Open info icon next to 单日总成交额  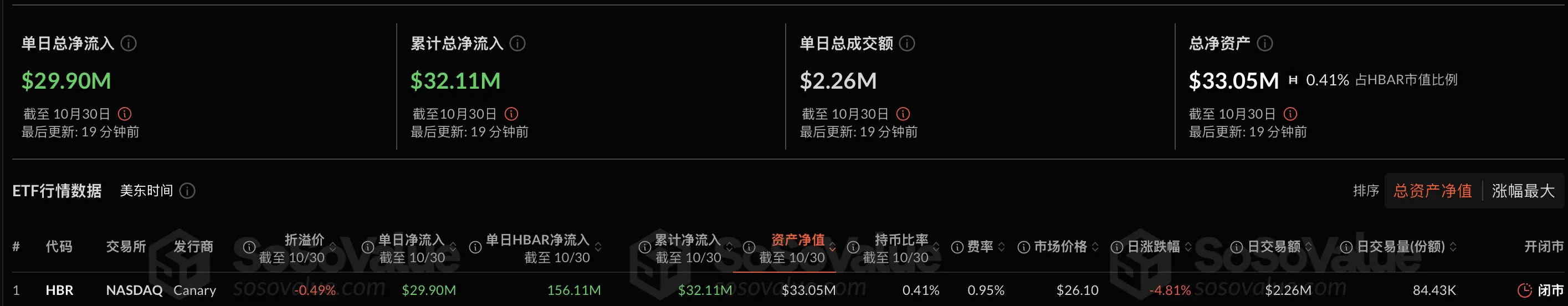907,43
